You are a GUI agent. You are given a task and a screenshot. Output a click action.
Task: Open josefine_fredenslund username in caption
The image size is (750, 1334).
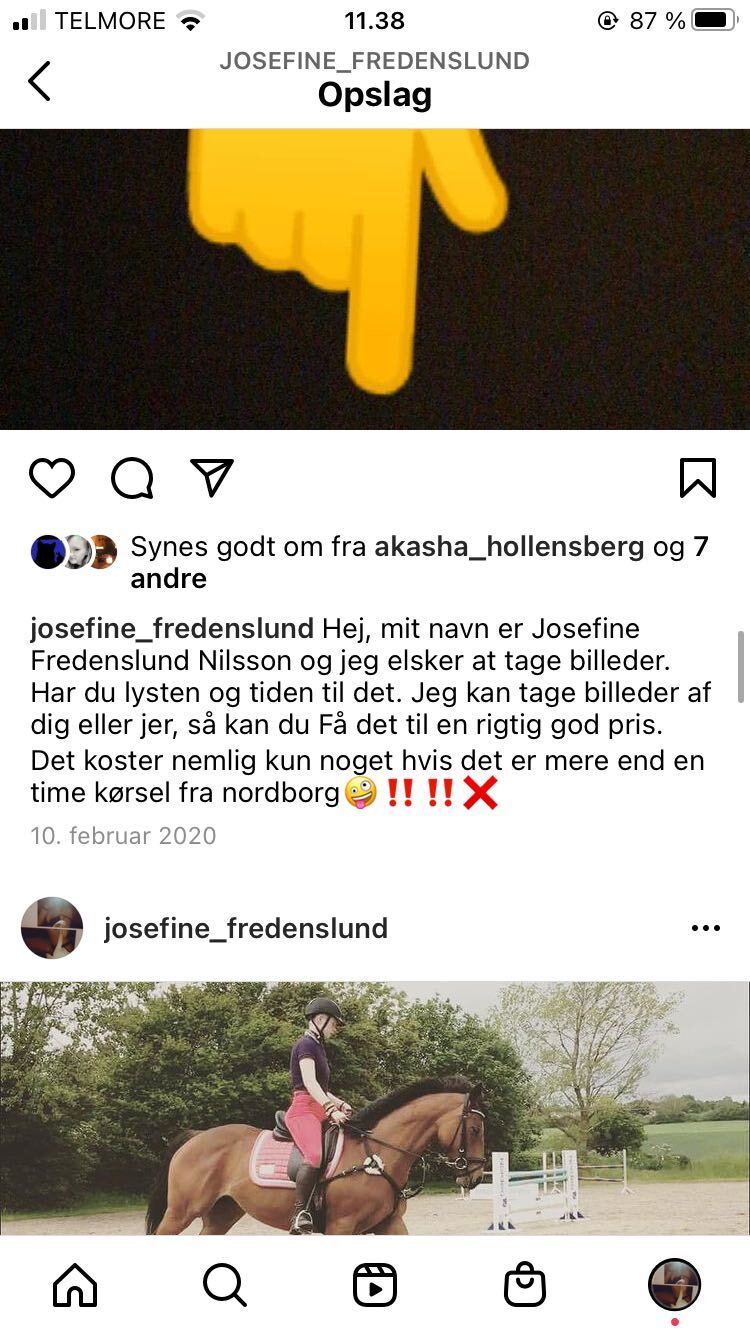172,629
